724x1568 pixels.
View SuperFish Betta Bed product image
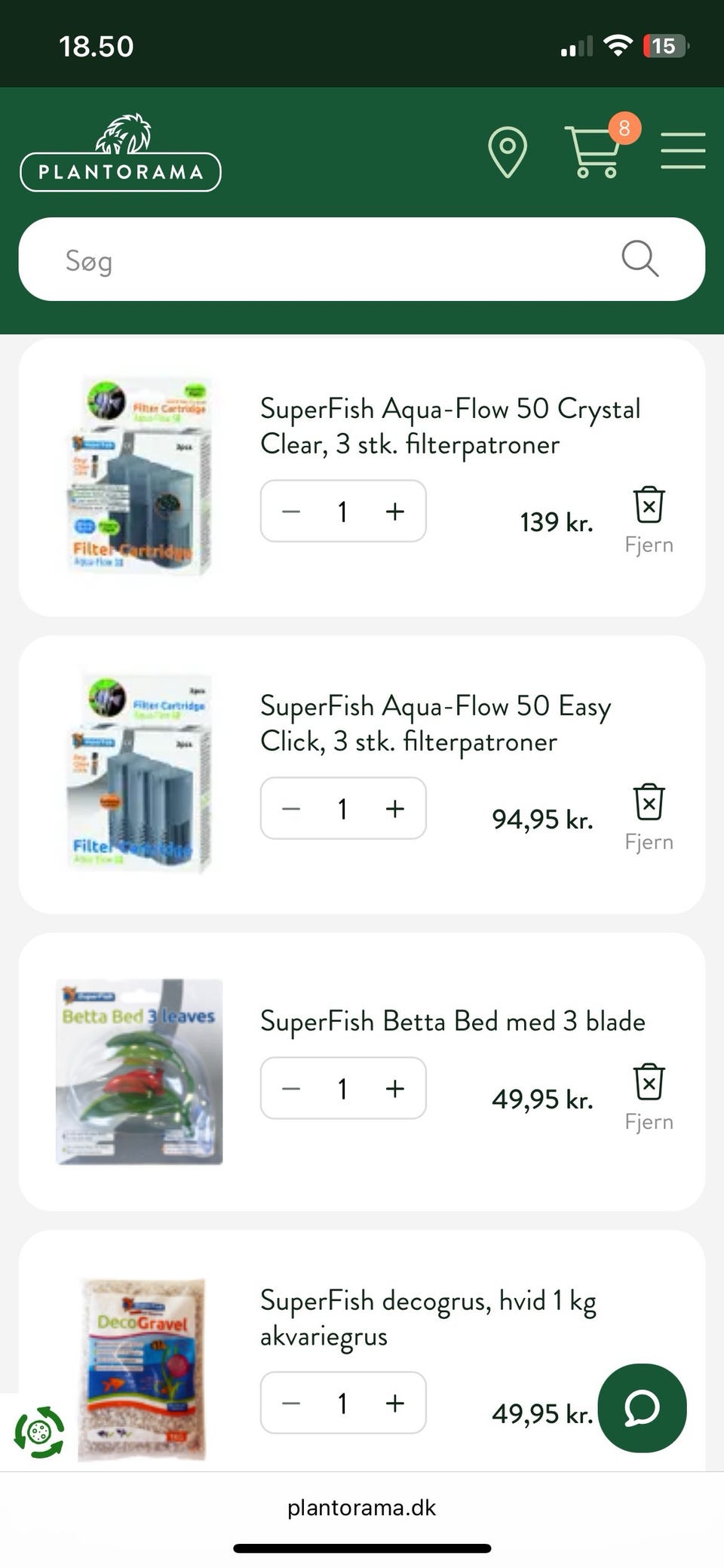tap(140, 1071)
